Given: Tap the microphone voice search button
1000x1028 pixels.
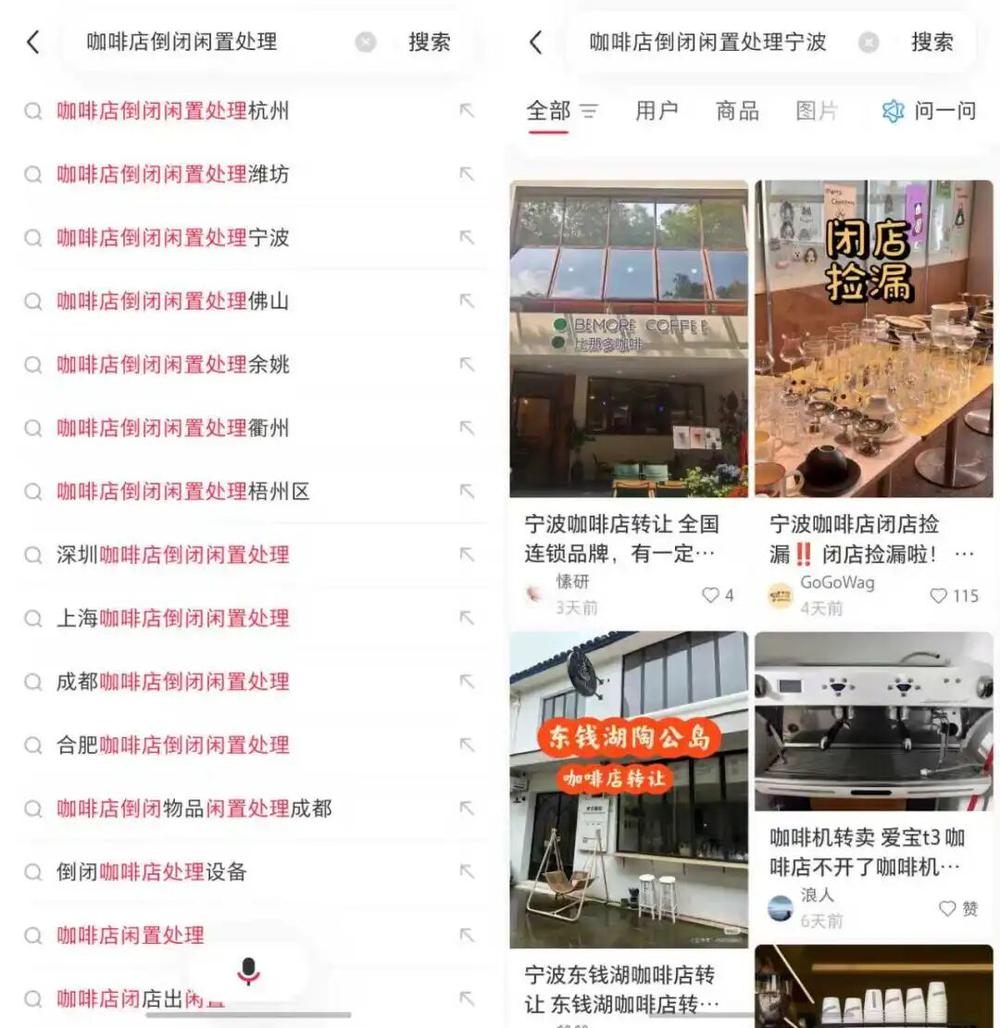Looking at the screenshot, I should point(248,970).
